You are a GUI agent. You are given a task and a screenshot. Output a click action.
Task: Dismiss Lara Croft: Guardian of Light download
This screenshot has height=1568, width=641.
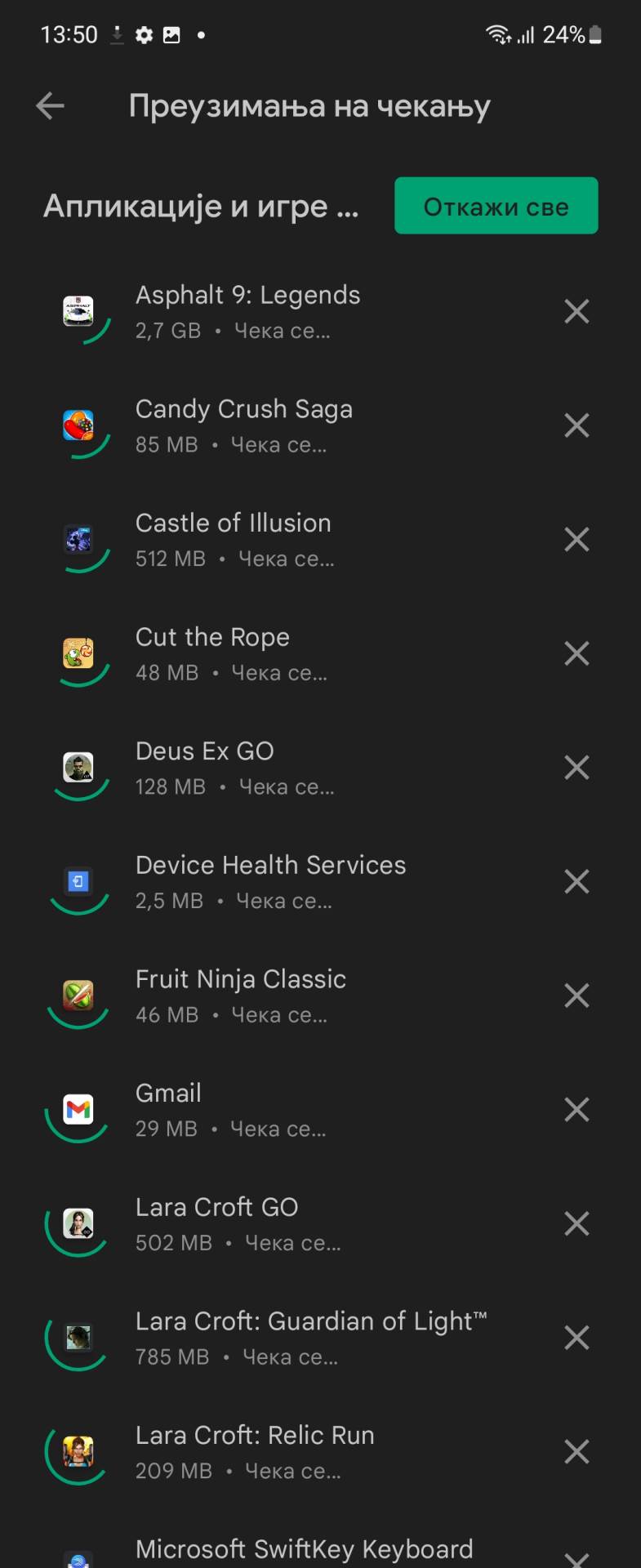click(576, 1338)
